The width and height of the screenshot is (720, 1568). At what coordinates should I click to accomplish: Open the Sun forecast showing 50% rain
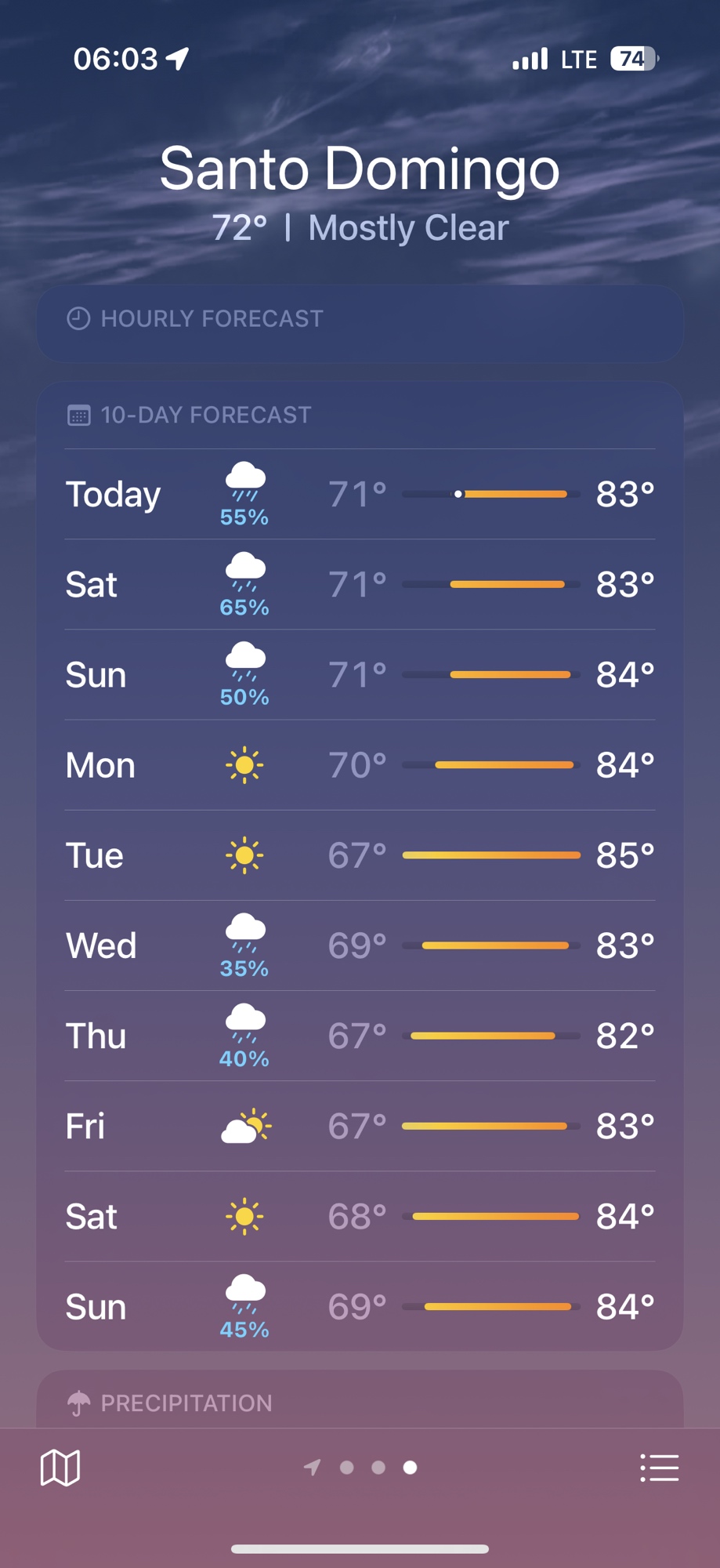(360, 674)
